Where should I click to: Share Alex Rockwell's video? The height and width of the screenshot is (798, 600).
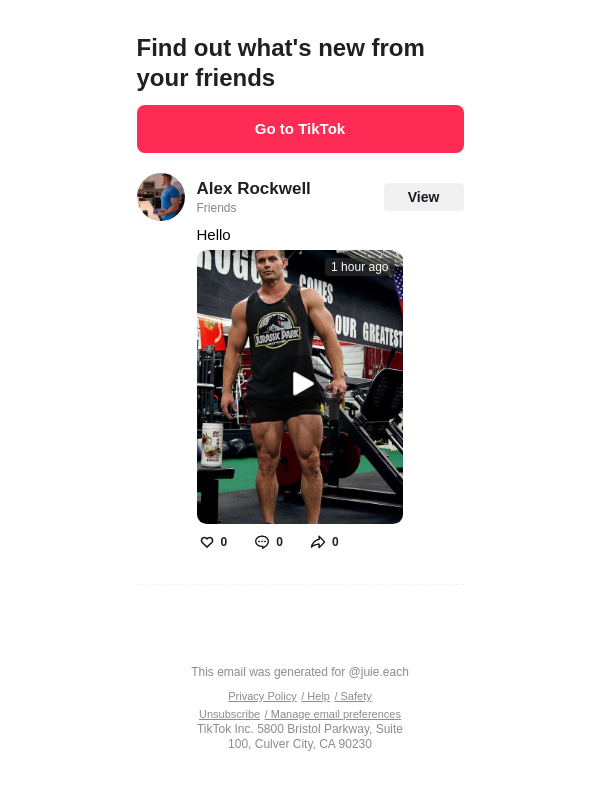(x=318, y=542)
